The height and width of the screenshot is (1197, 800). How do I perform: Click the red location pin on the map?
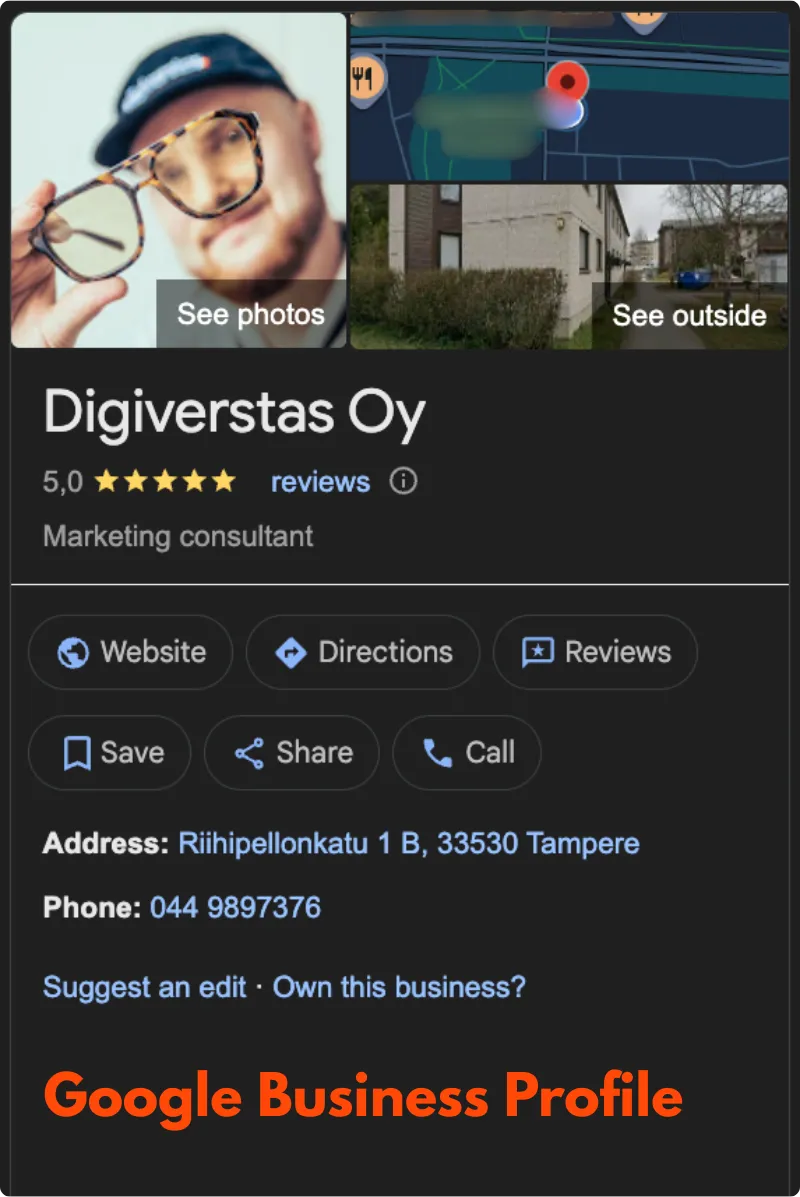[x=566, y=80]
